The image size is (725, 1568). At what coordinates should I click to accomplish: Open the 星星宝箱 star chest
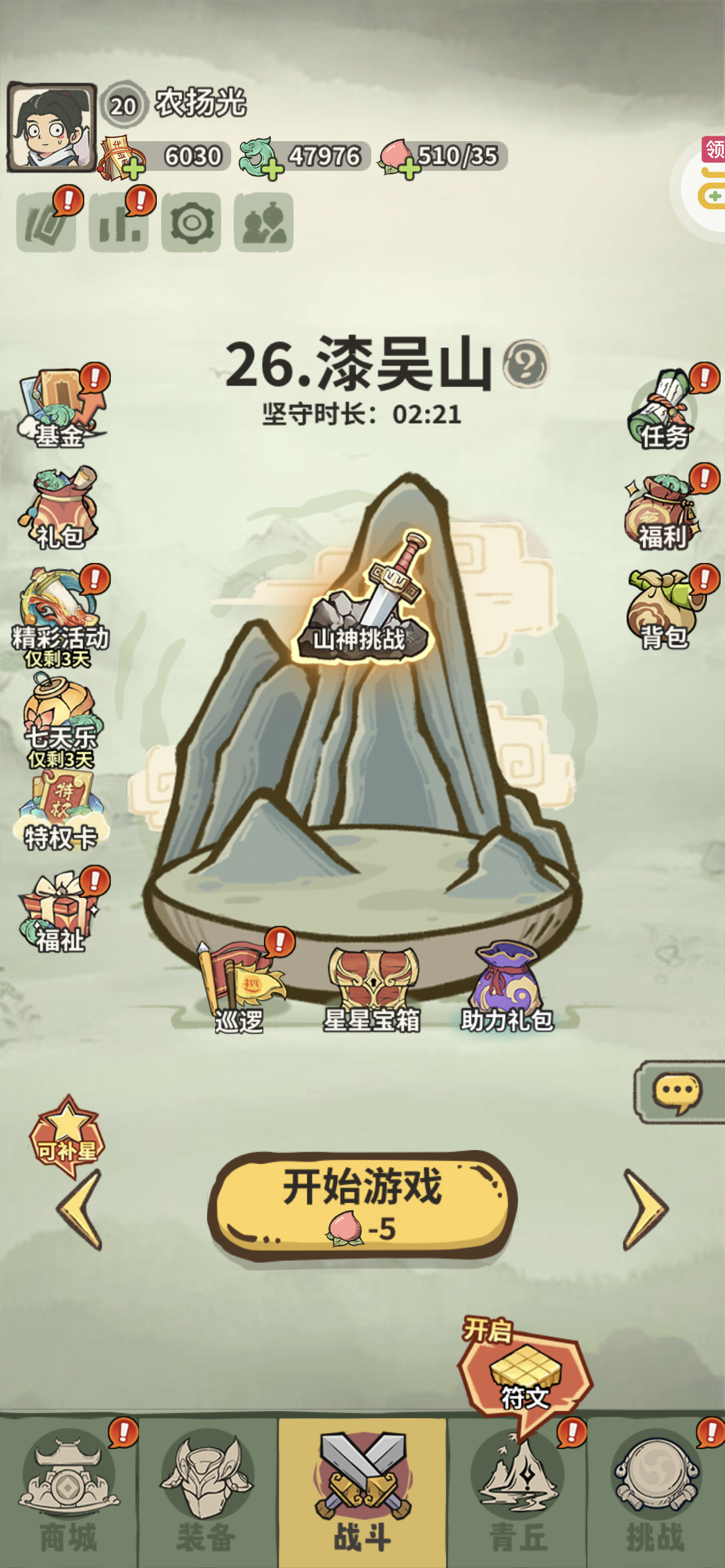(x=372, y=989)
